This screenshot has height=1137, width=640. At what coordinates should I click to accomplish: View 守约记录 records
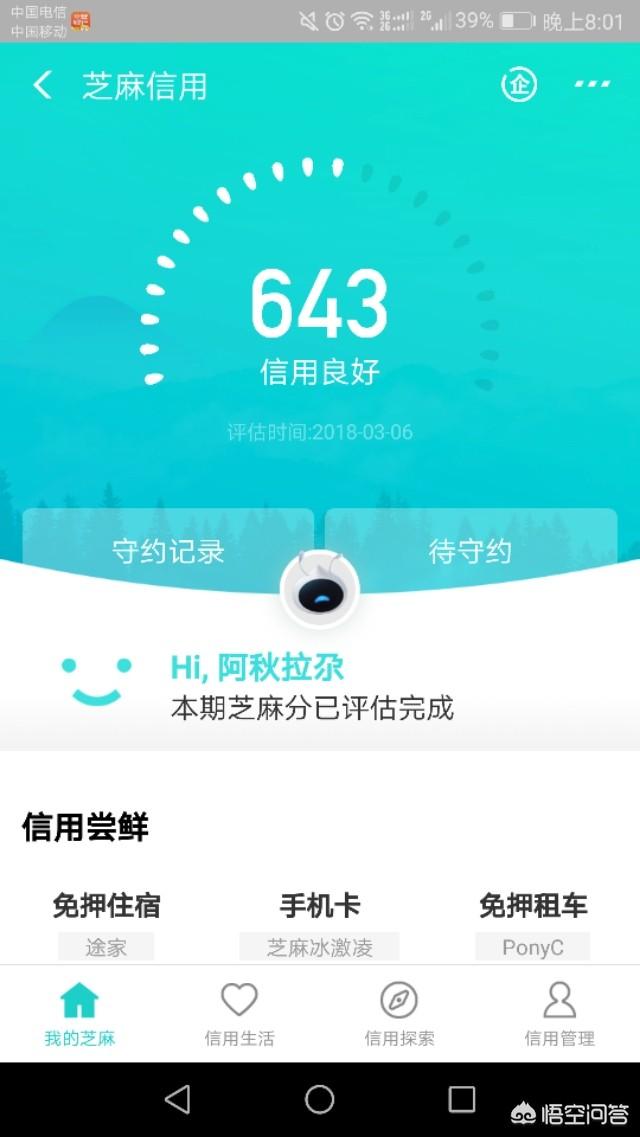168,551
